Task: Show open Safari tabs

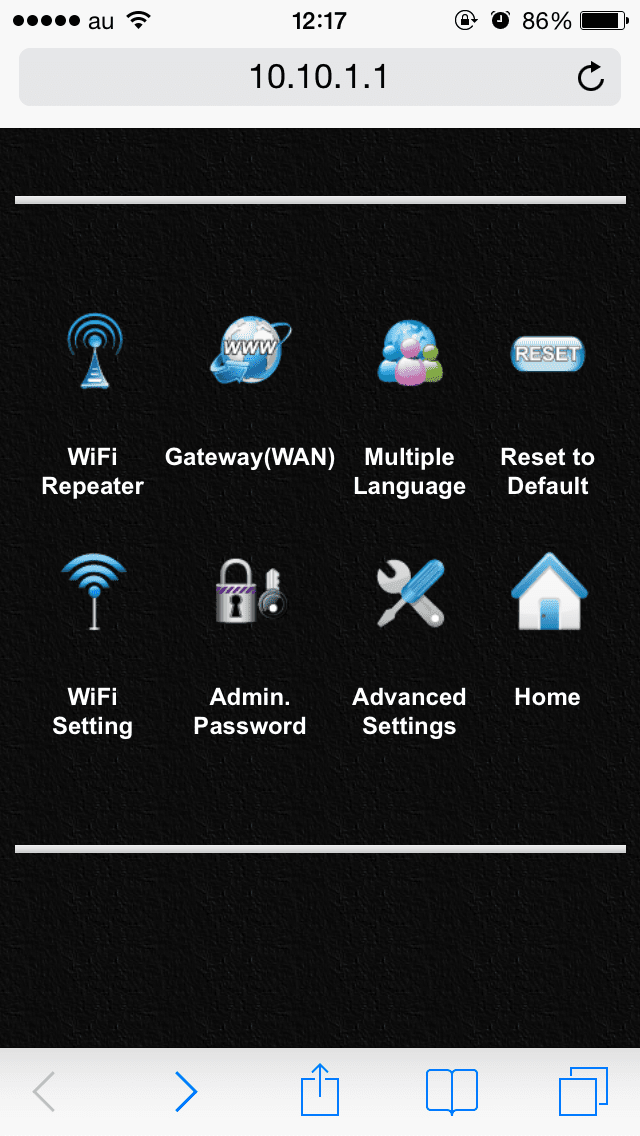Action: pyautogui.click(x=583, y=1091)
